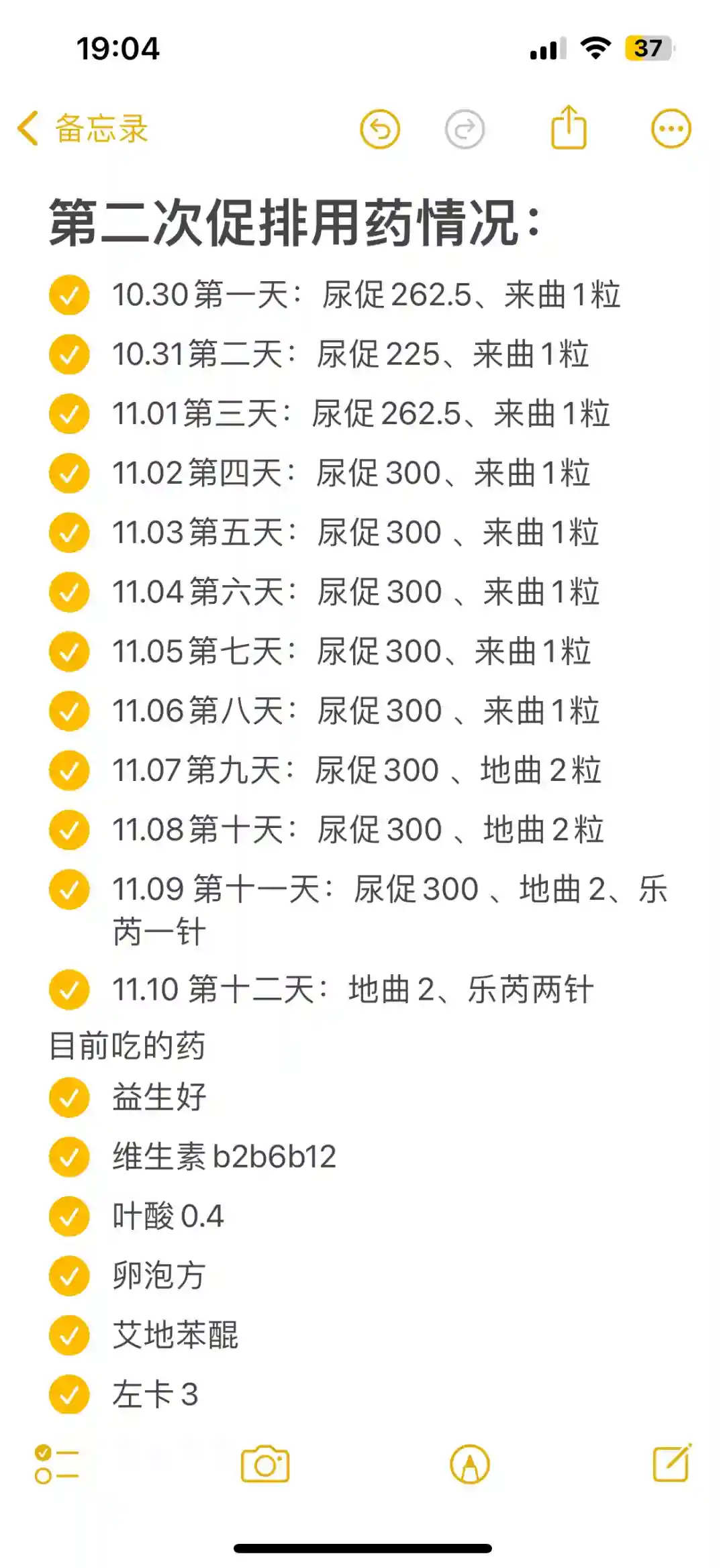
Task: Toggle the 11.01第三天 checkbox
Action: point(69,414)
